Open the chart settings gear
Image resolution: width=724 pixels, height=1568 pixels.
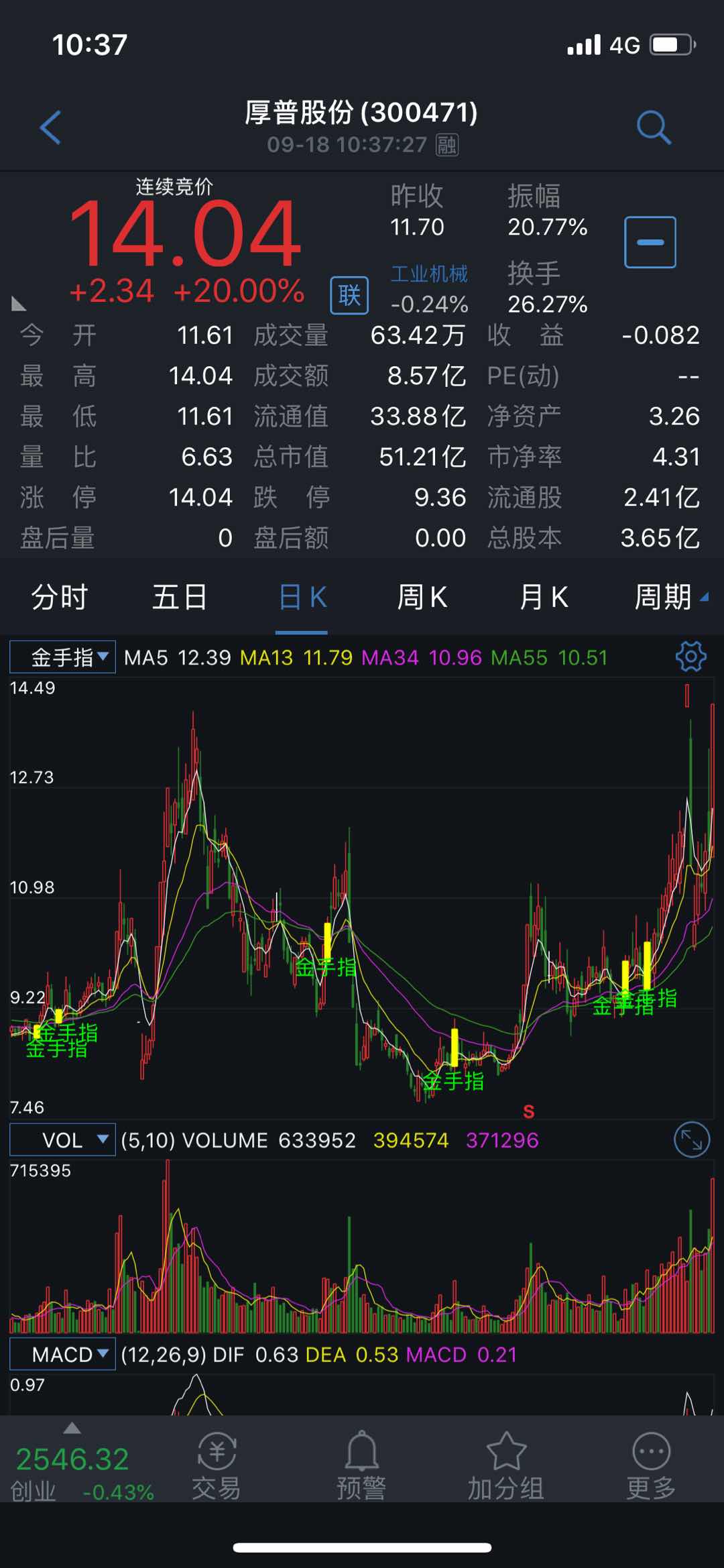692,657
